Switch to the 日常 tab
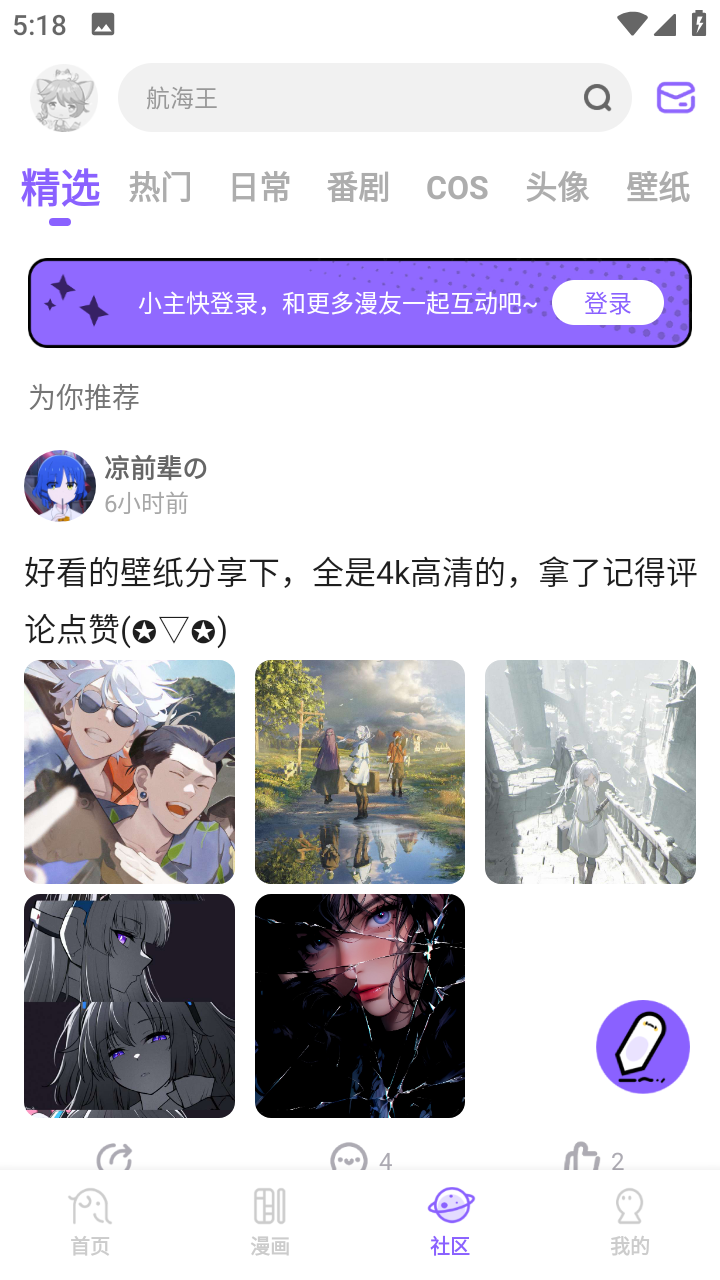This screenshot has width=720, height=1280. tap(260, 187)
